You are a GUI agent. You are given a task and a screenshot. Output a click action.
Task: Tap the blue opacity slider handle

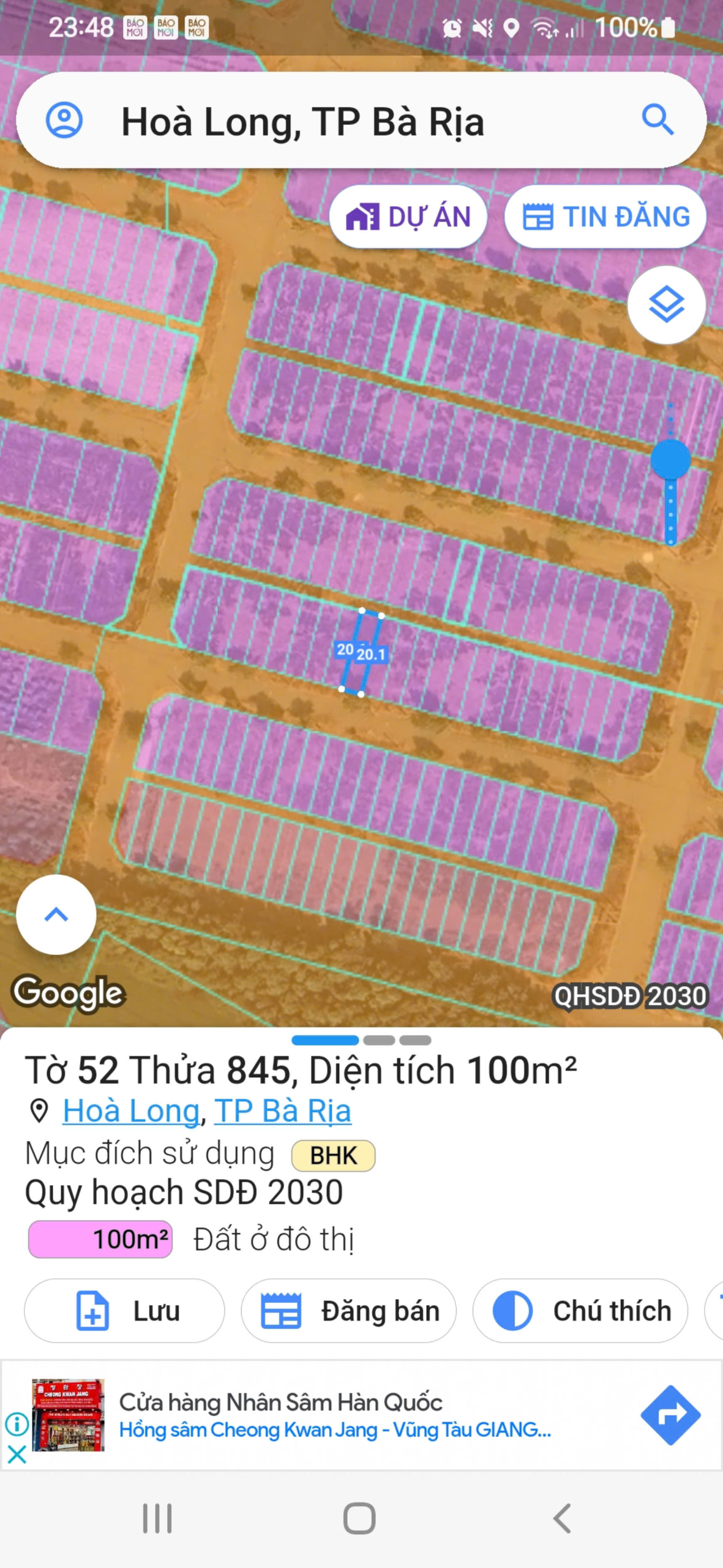[x=670, y=459]
